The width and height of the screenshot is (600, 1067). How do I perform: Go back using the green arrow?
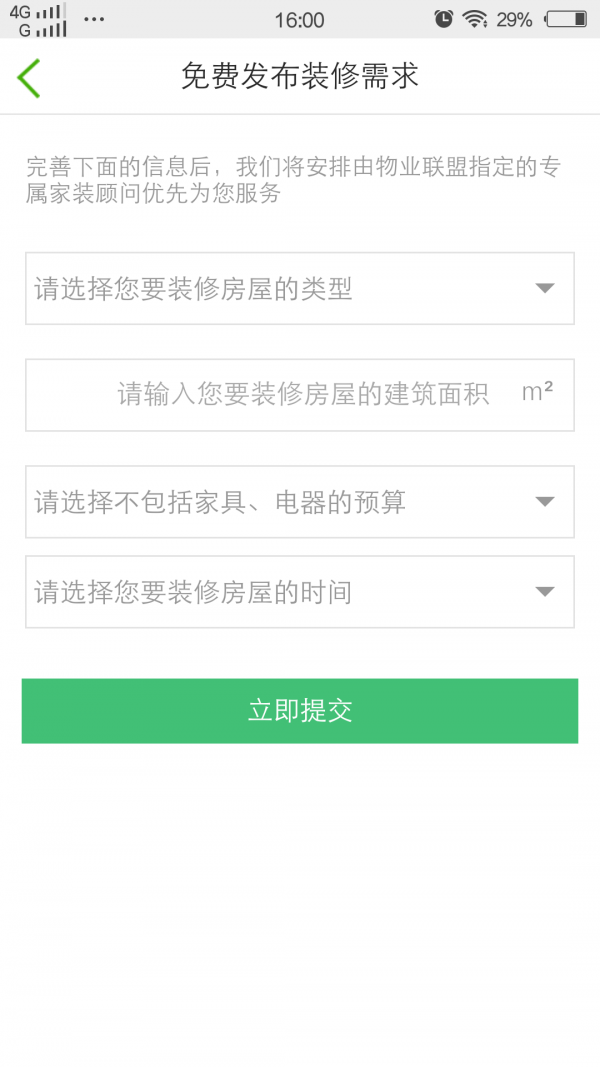pos(29,78)
